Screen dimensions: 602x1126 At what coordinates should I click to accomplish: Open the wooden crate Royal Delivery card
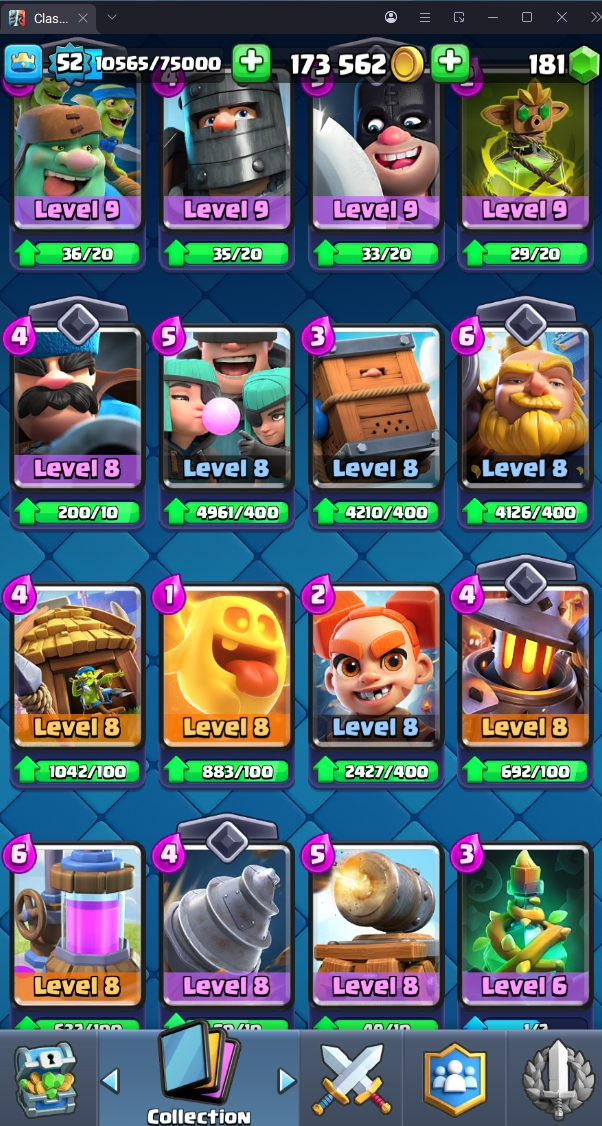376,410
